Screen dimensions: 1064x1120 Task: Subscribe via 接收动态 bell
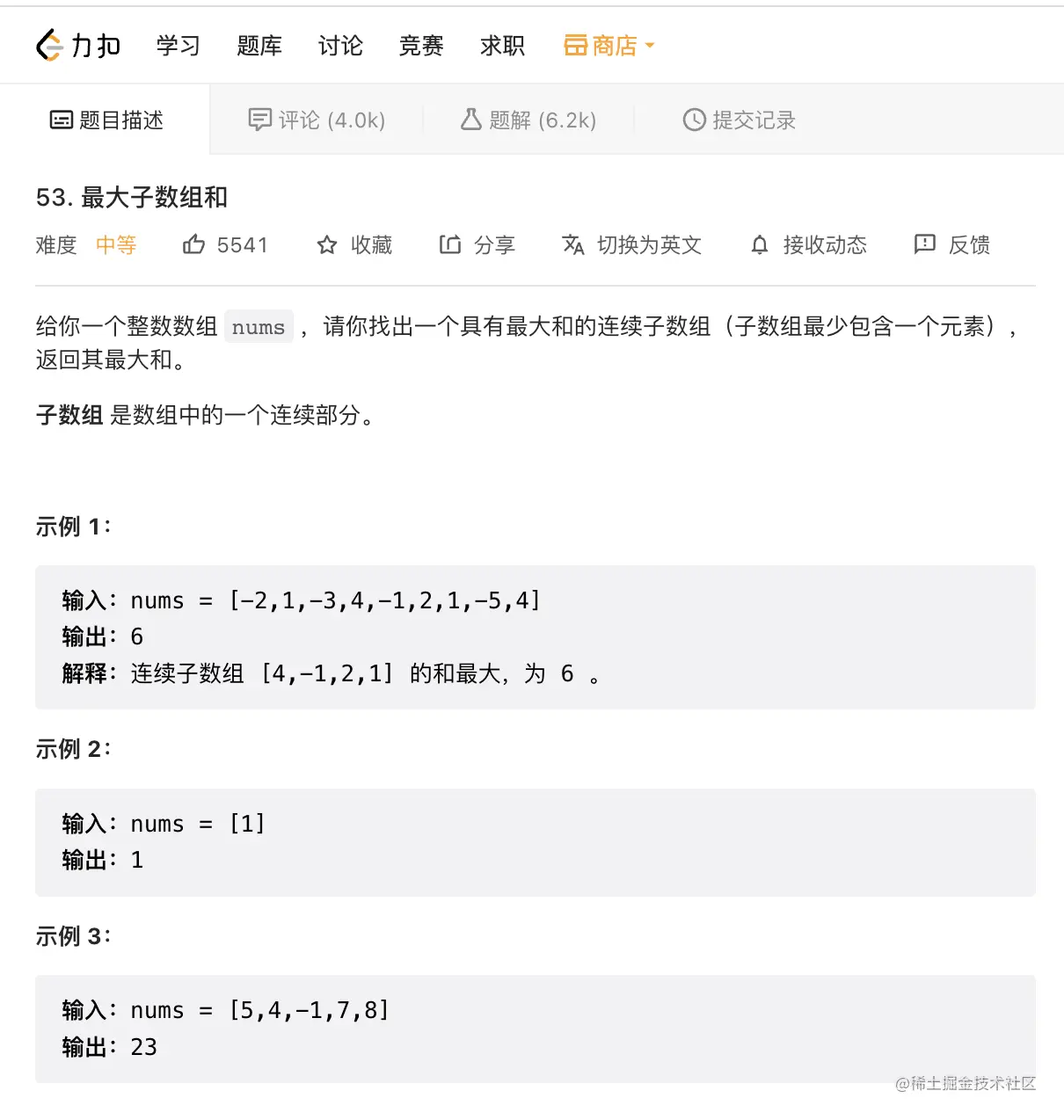pos(809,245)
